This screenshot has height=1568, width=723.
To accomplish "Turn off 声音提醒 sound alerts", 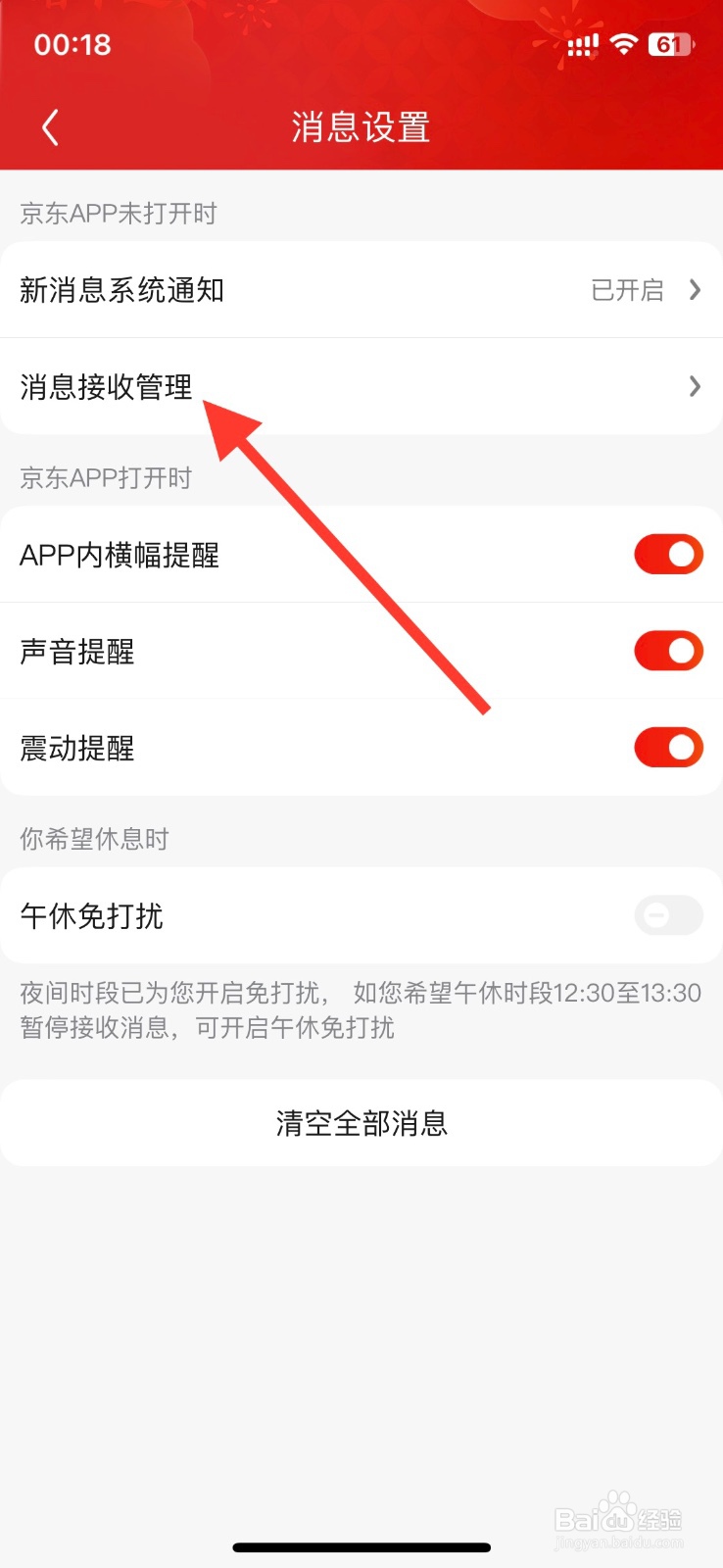I will click(667, 651).
